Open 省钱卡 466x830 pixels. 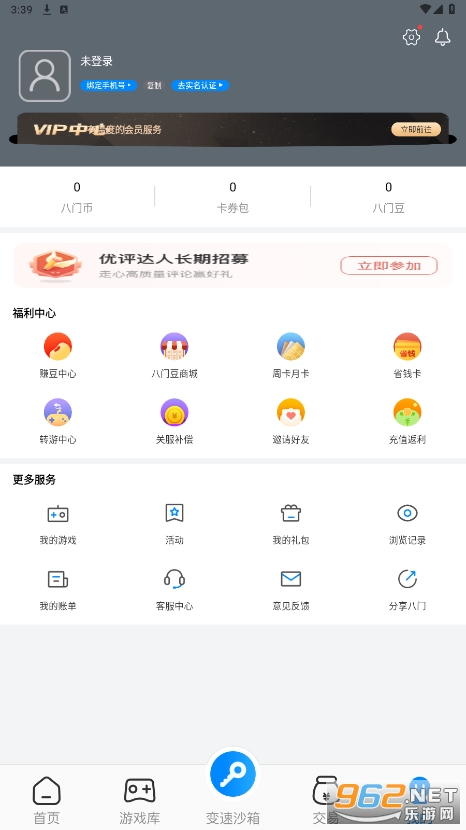coord(407,355)
